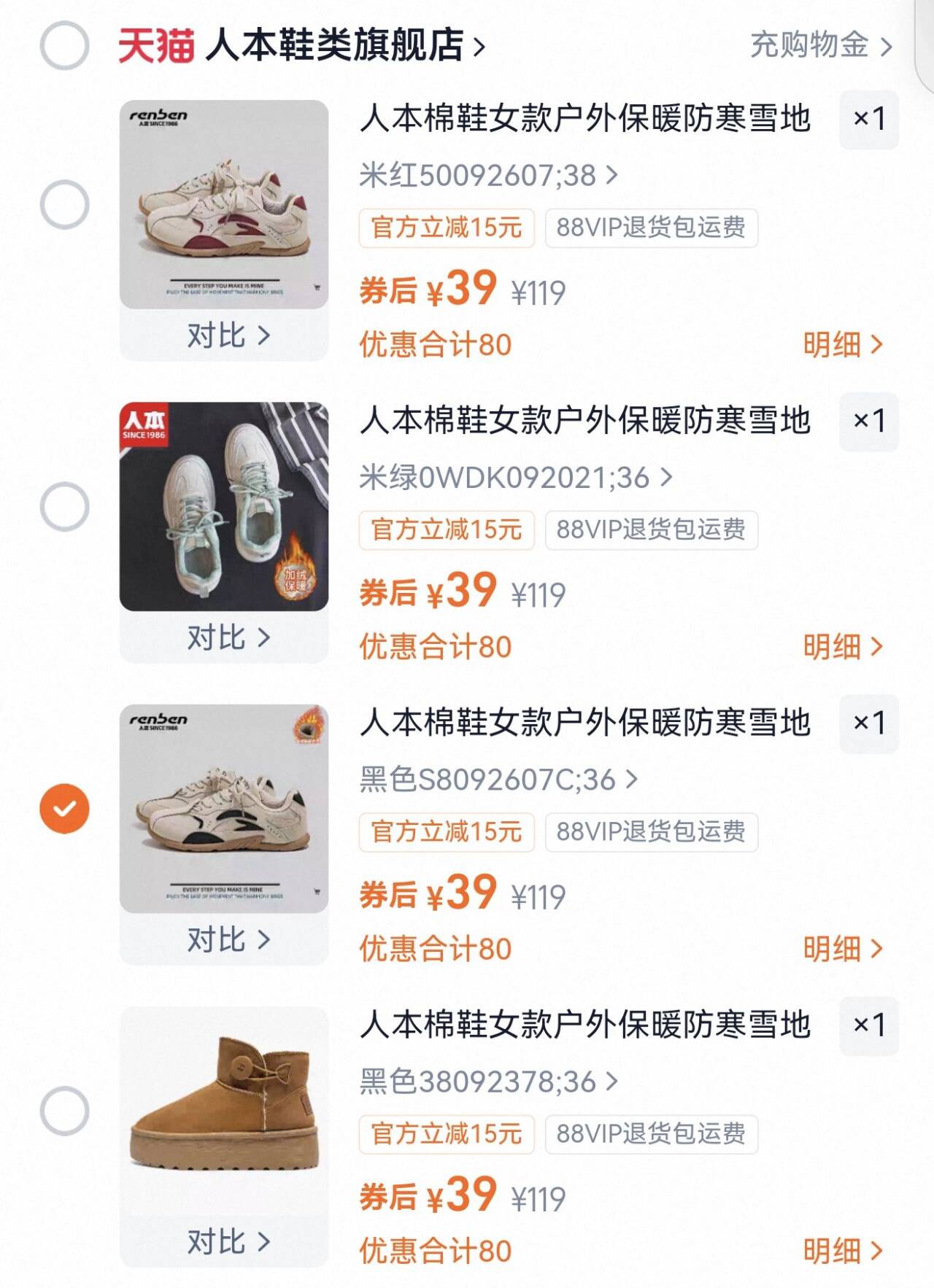The width and height of the screenshot is (934, 1288).
Task: Select the 米绿0WDK092021 shoe item
Action: (x=64, y=506)
